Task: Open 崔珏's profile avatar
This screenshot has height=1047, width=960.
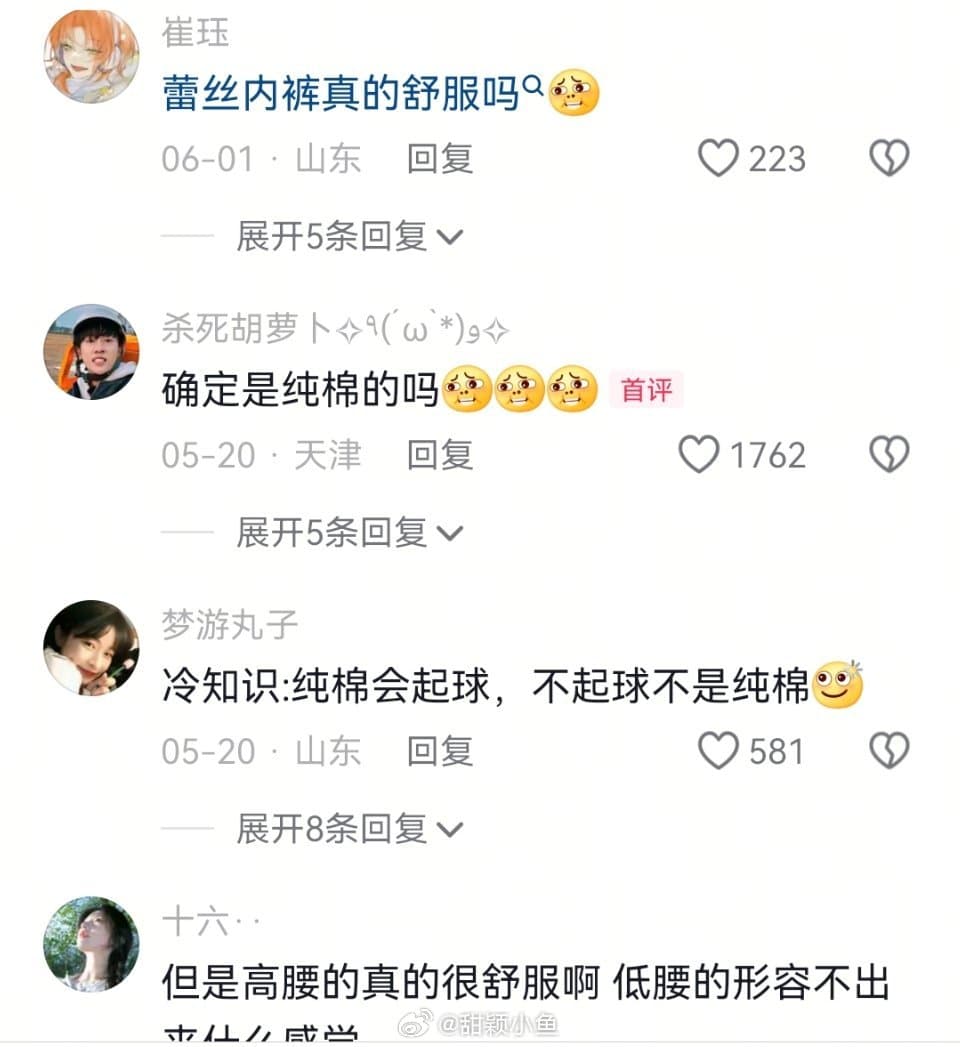Action: [91, 56]
